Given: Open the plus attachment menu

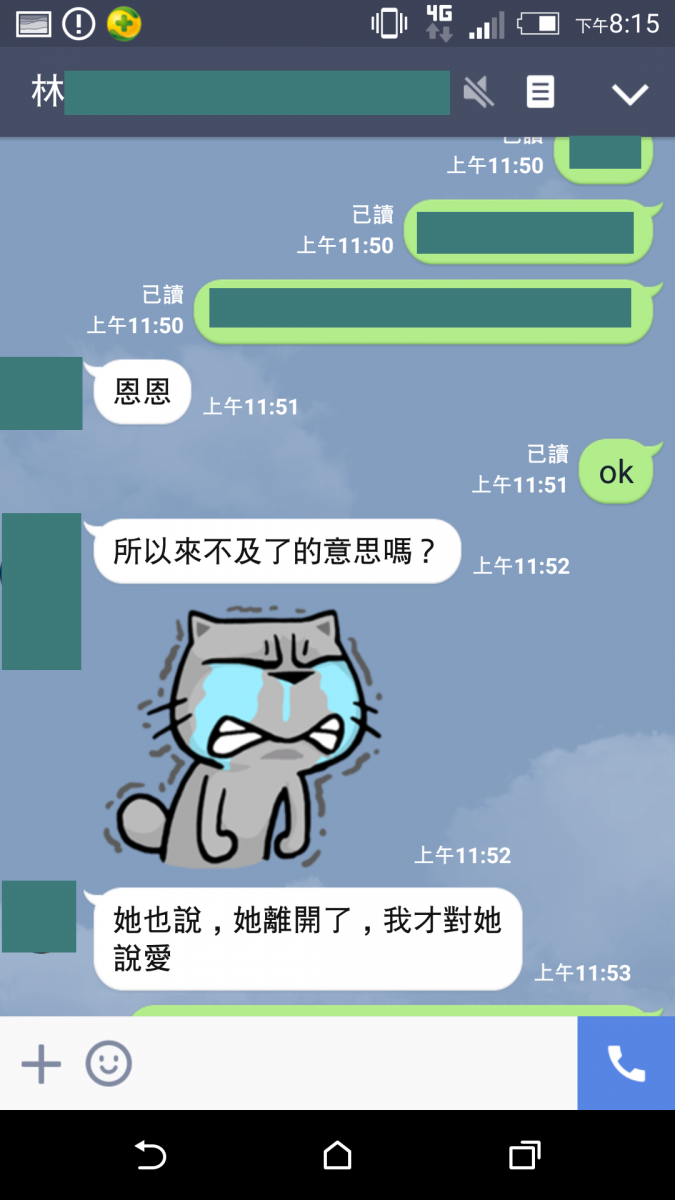Looking at the screenshot, I should click(41, 1064).
